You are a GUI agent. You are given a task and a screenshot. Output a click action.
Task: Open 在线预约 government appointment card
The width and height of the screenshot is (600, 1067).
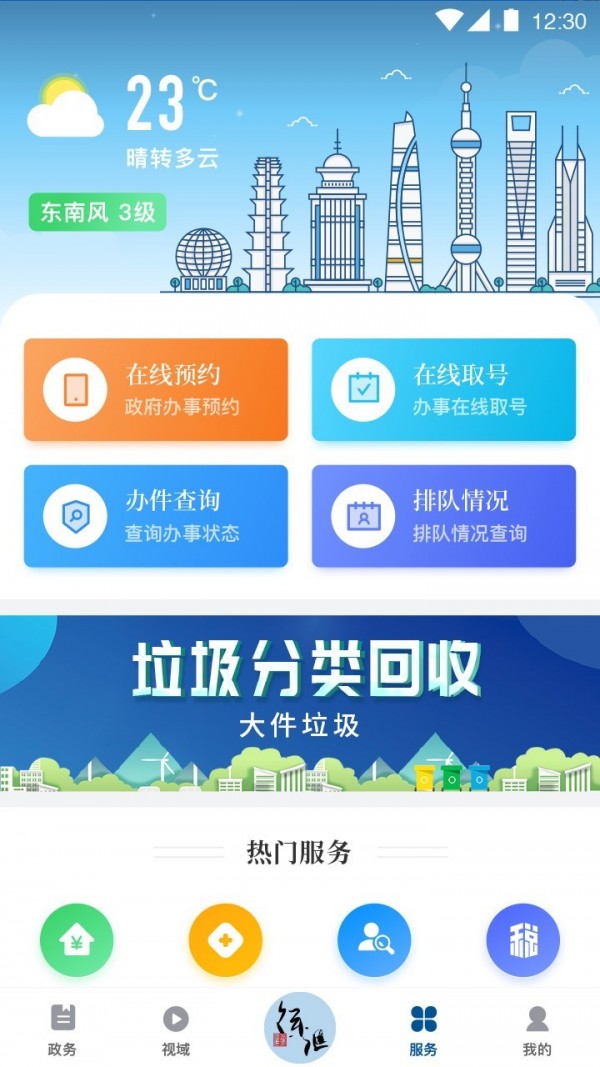point(156,390)
